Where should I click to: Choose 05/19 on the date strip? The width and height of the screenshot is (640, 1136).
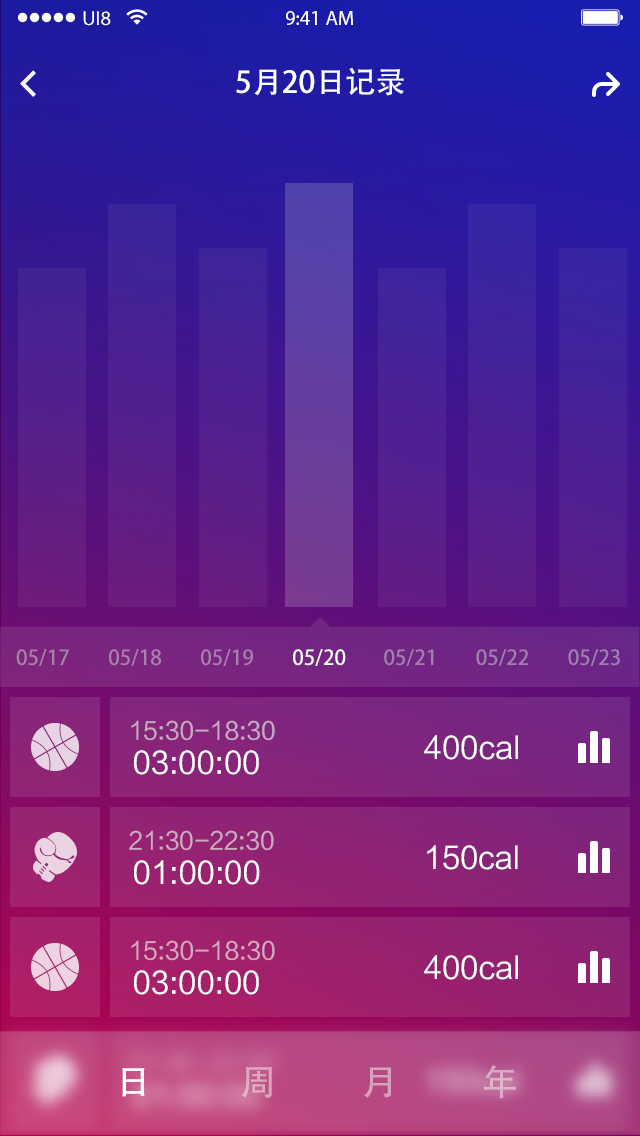coord(227,658)
